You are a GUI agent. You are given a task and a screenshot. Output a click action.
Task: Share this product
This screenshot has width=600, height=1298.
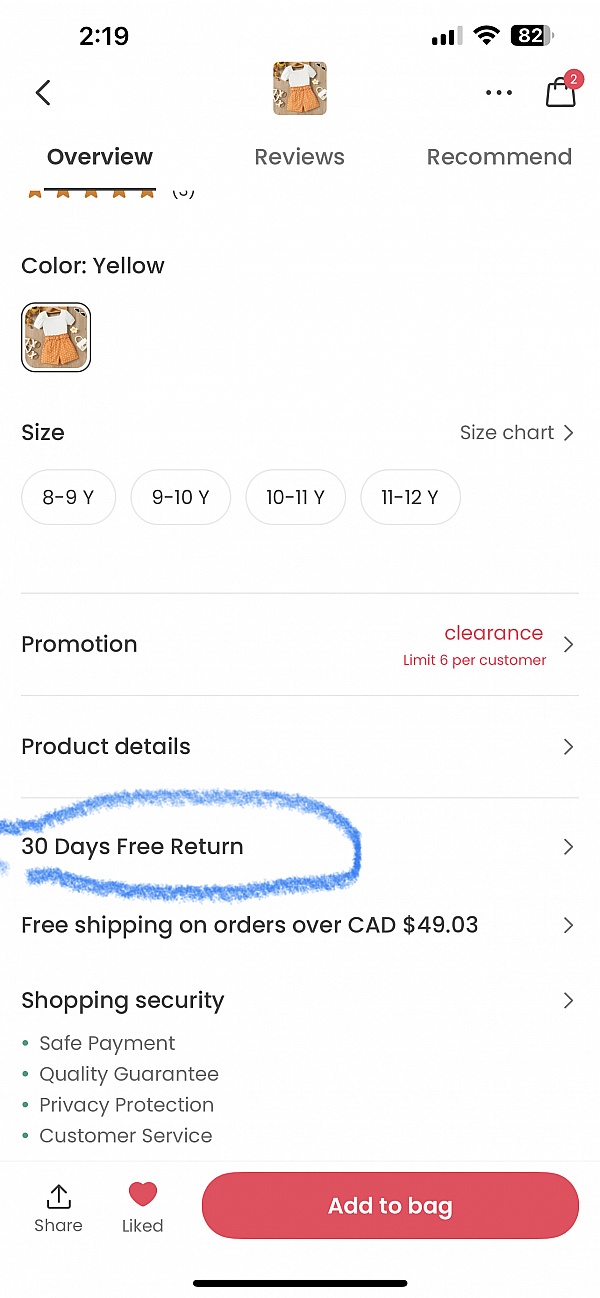[x=58, y=1207]
